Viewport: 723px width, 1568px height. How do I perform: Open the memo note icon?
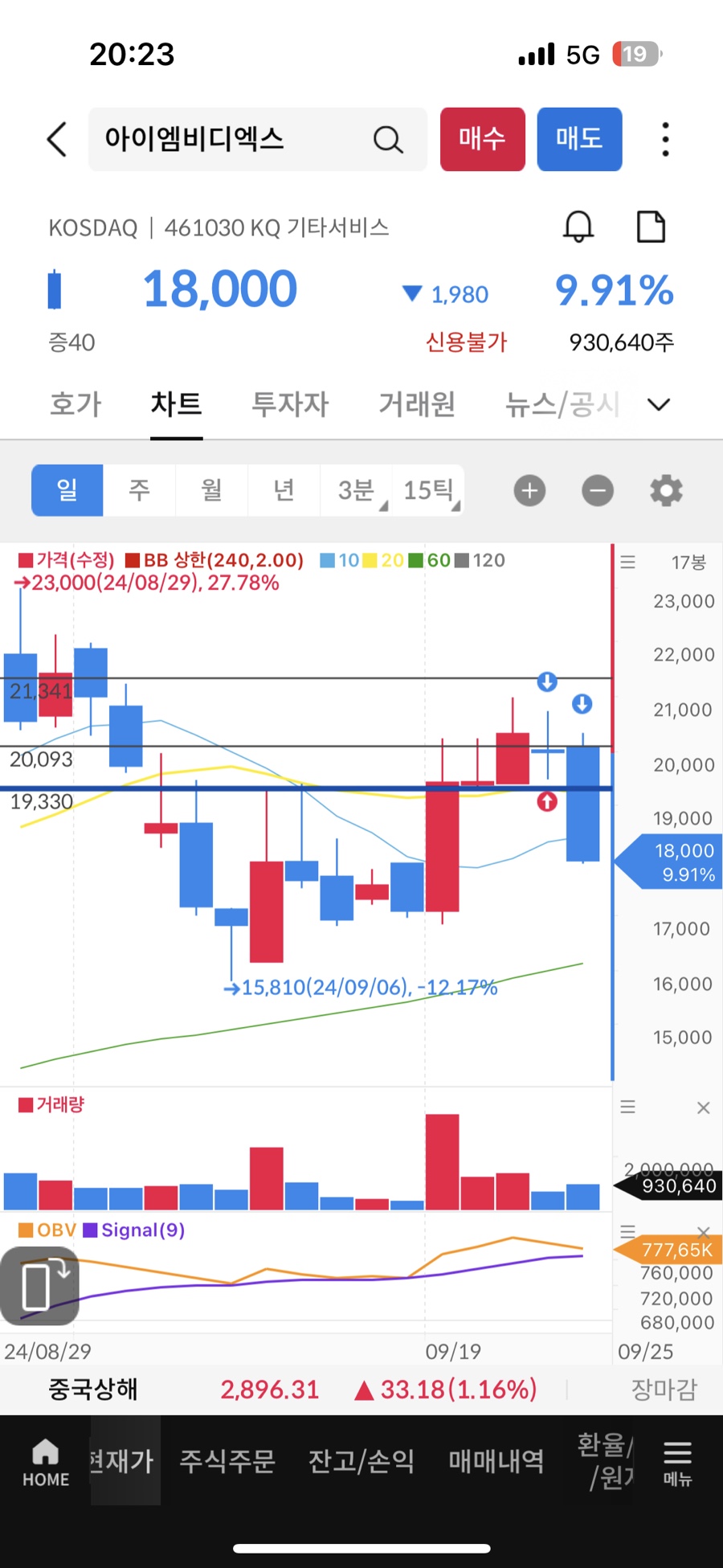[651, 227]
